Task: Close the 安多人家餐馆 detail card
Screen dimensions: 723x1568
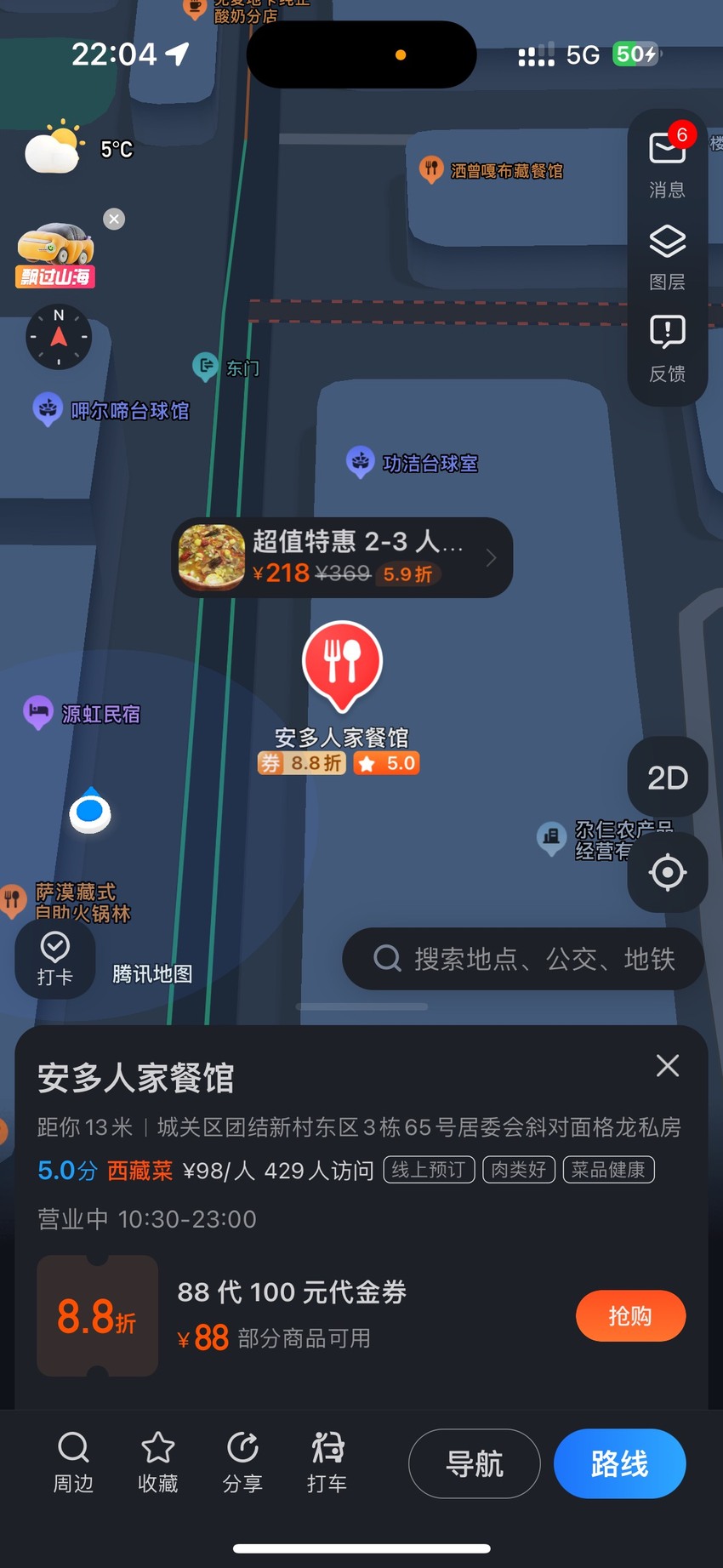Action: (668, 1065)
